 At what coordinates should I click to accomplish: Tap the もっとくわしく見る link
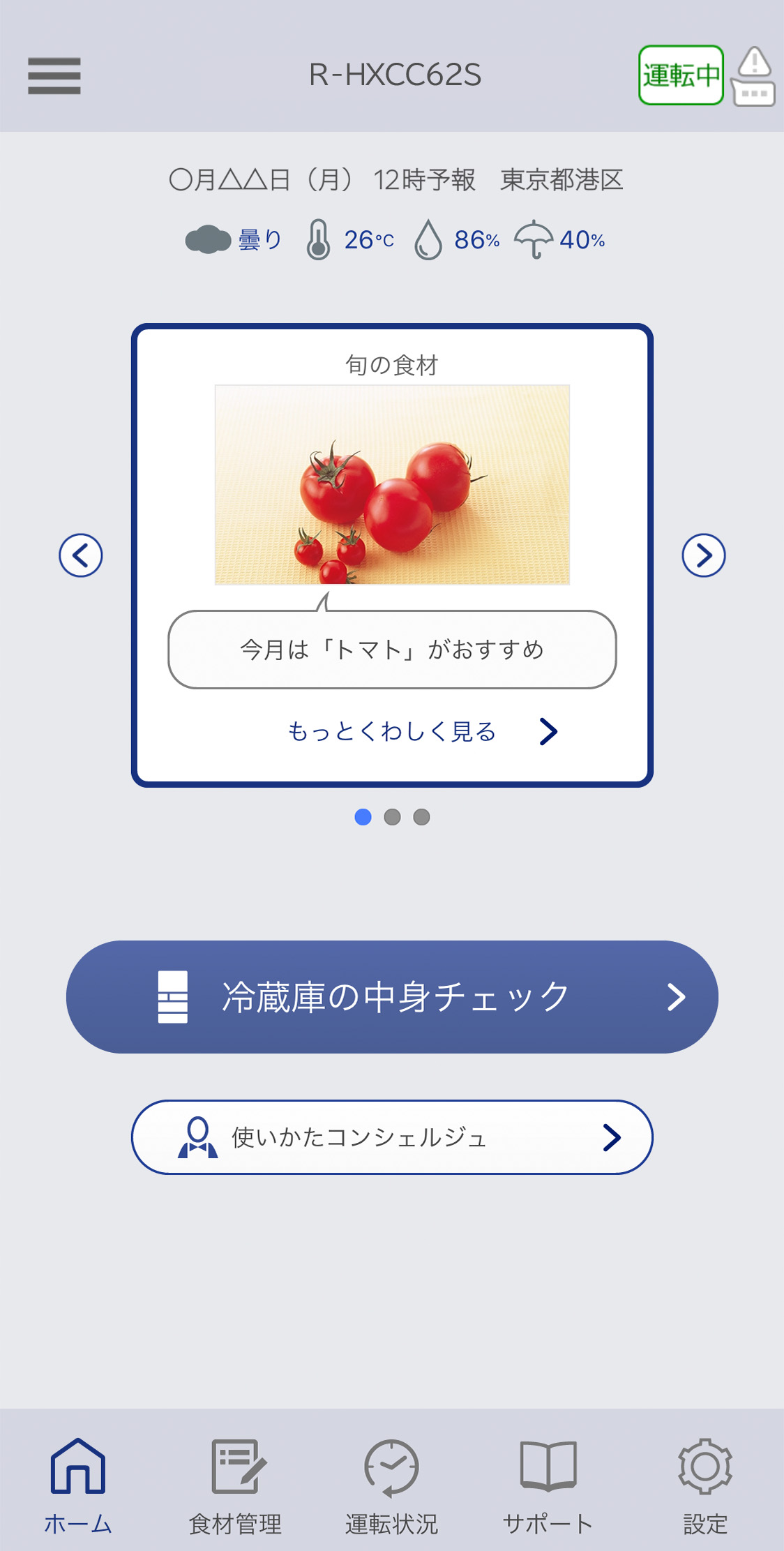pyautogui.click(x=421, y=731)
